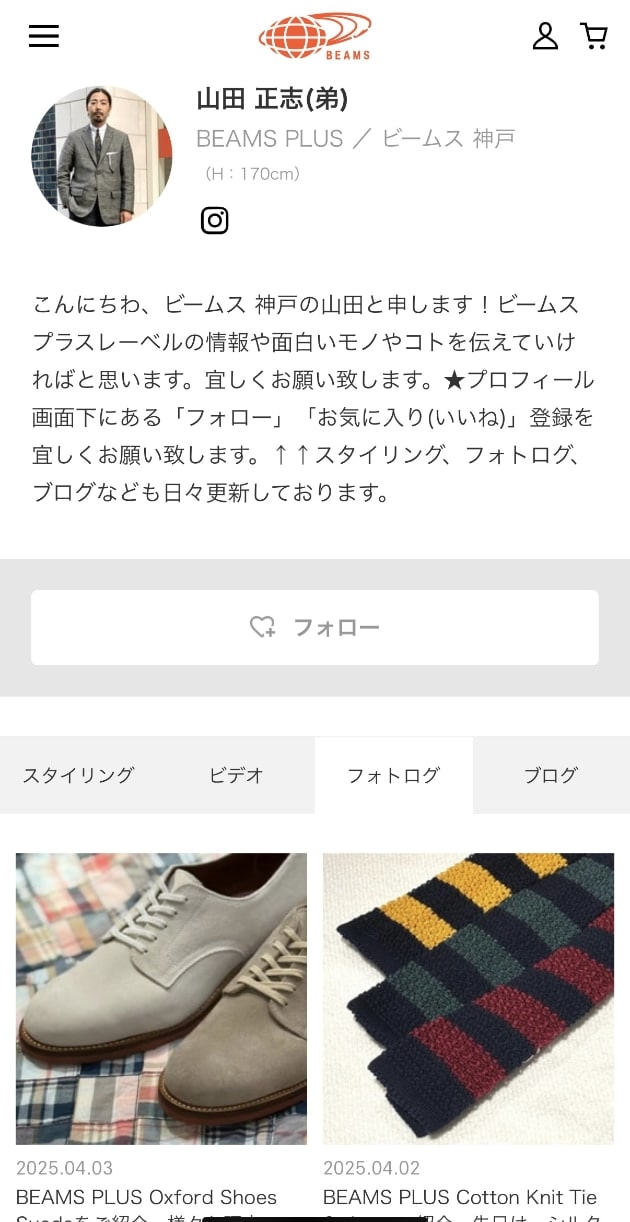
Task: Switch to the ブログ tab
Action: (x=551, y=775)
